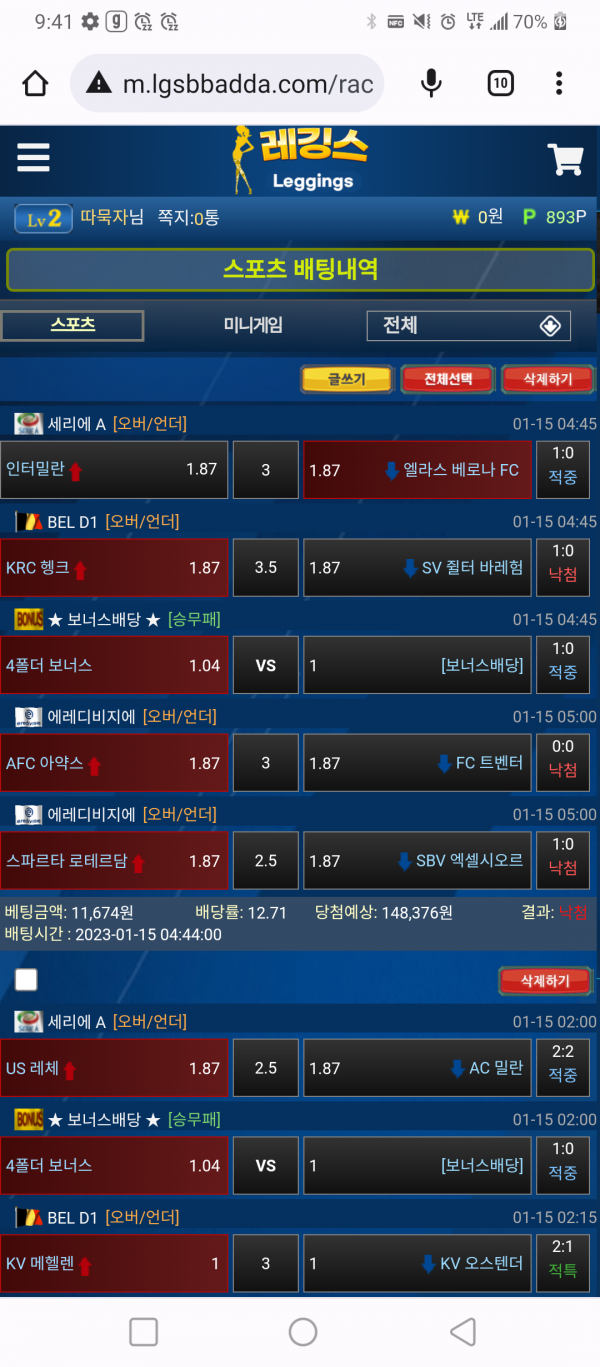Switch to 스포츠 tab
600x1367 pixels.
[x=73, y=325]
